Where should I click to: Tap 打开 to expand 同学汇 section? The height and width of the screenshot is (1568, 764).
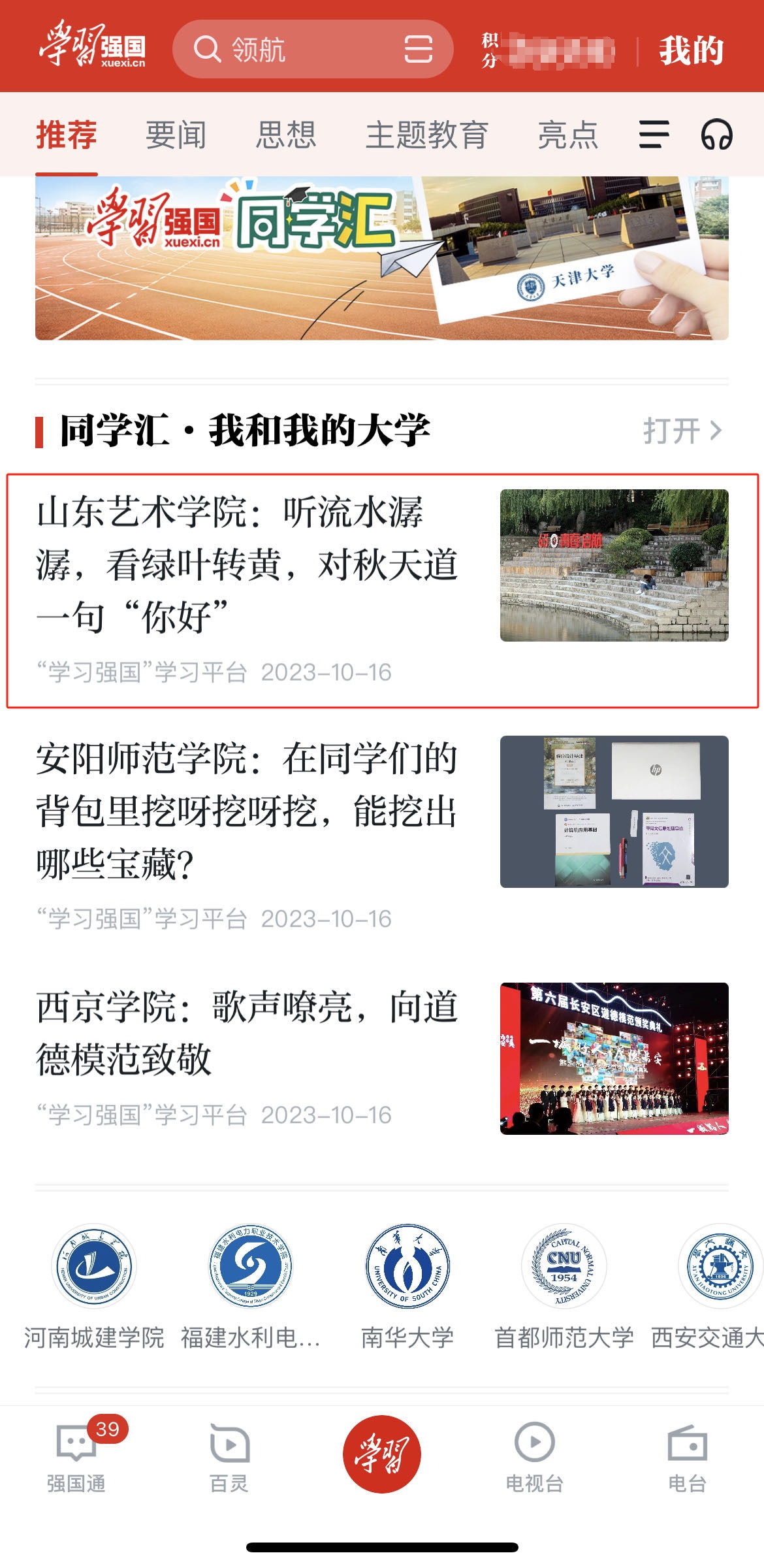(682, 431)
